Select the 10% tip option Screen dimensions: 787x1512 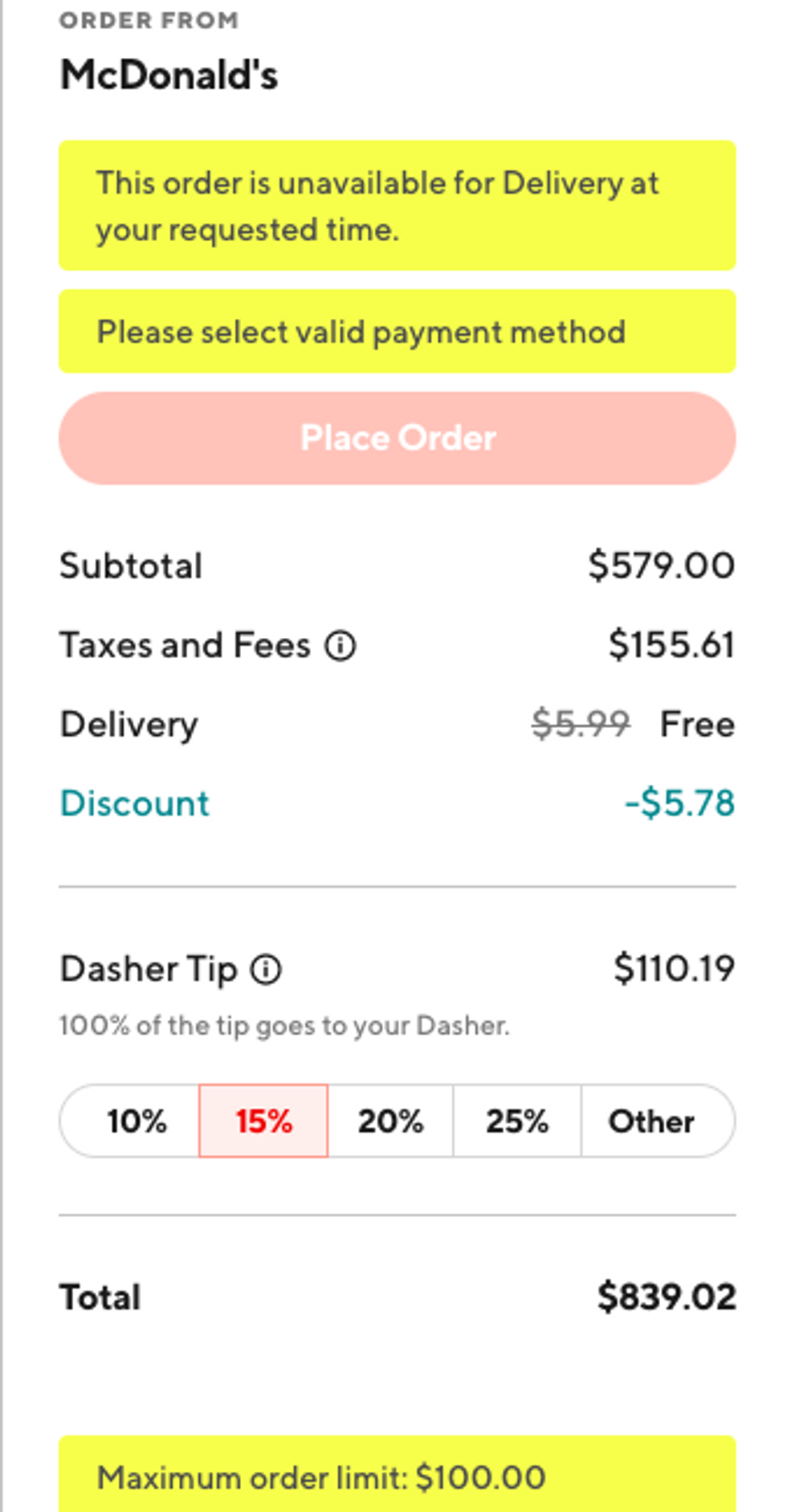135,1121
